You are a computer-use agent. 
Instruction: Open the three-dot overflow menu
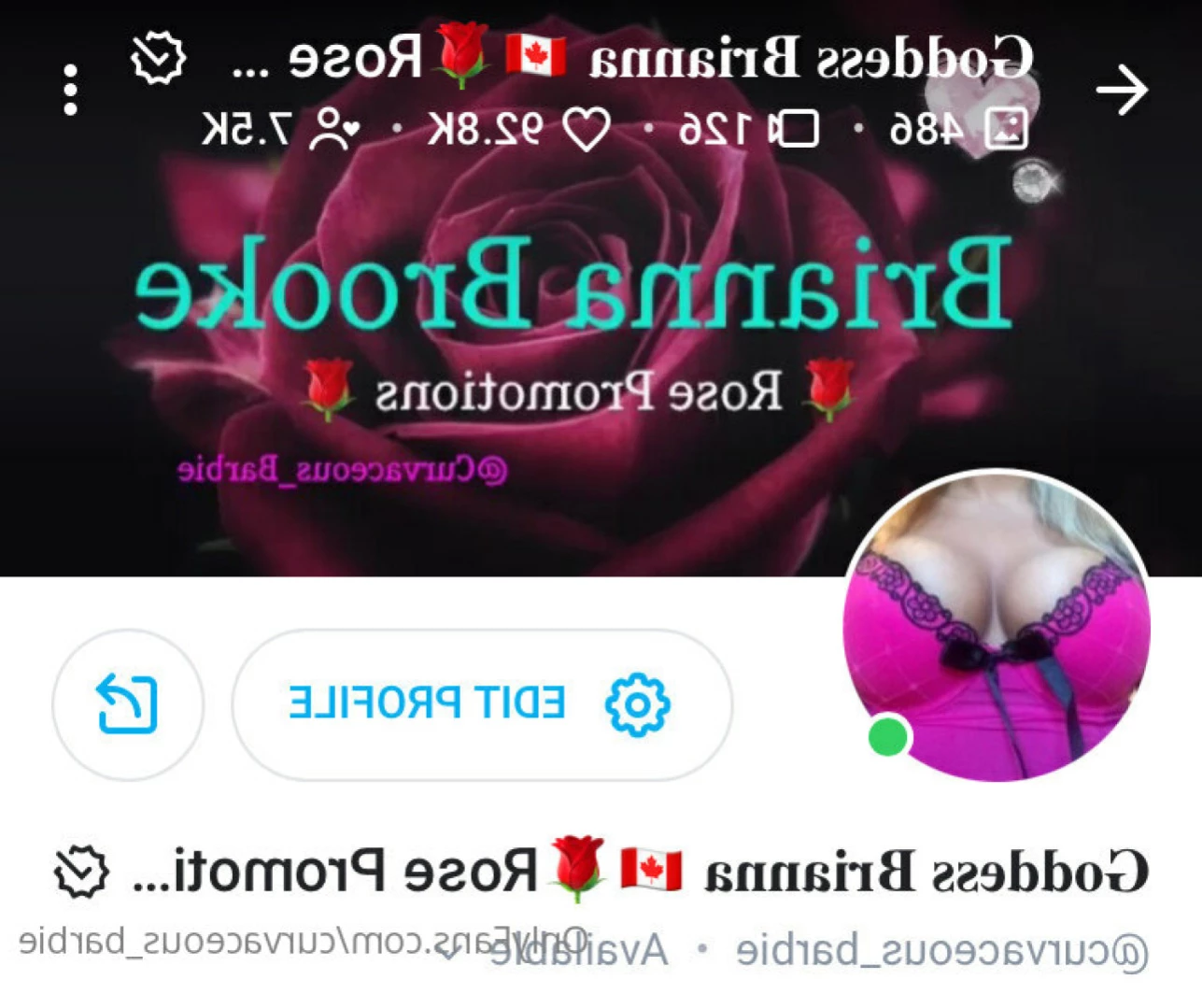tap(71, 91)
